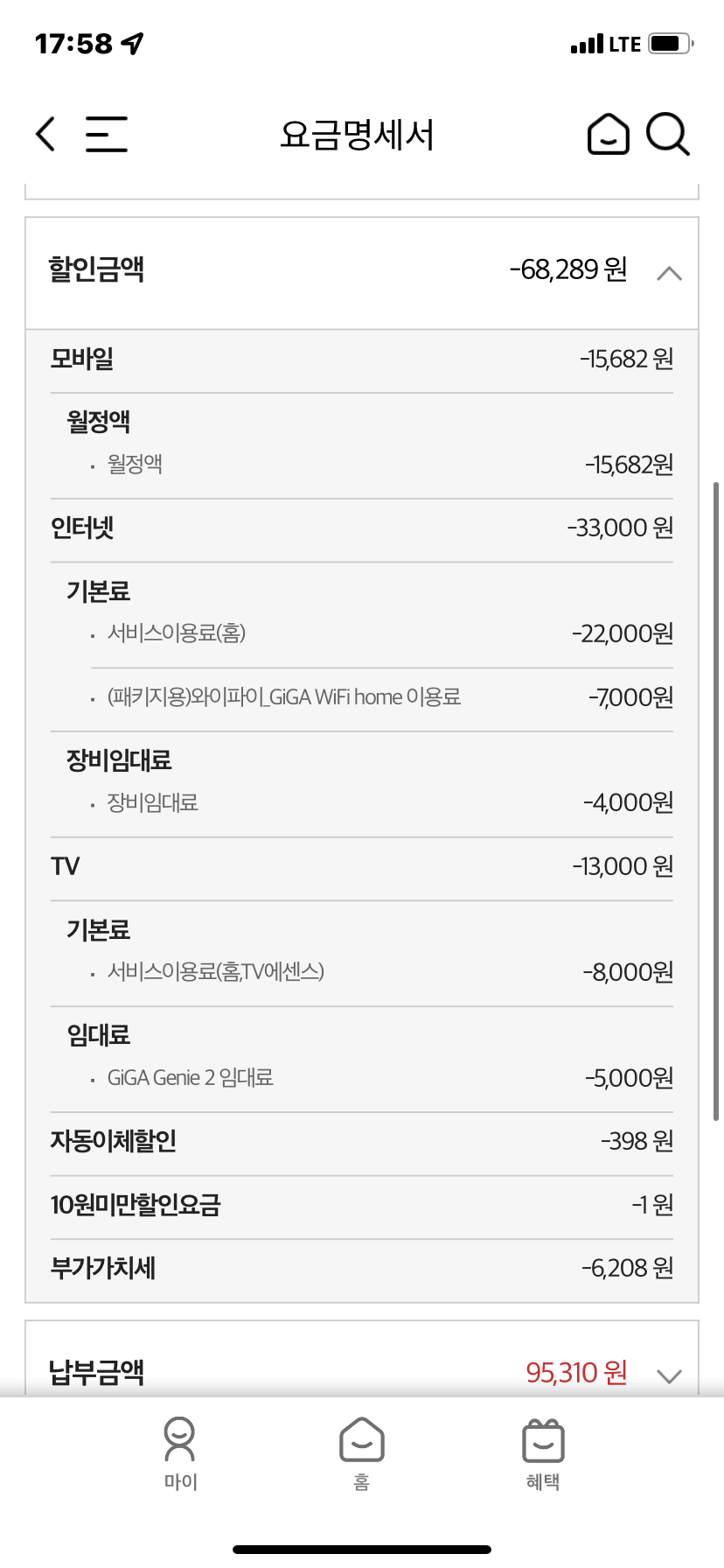
Task: Expand the 납부금액 section
Action: (x=669, y=1375)
